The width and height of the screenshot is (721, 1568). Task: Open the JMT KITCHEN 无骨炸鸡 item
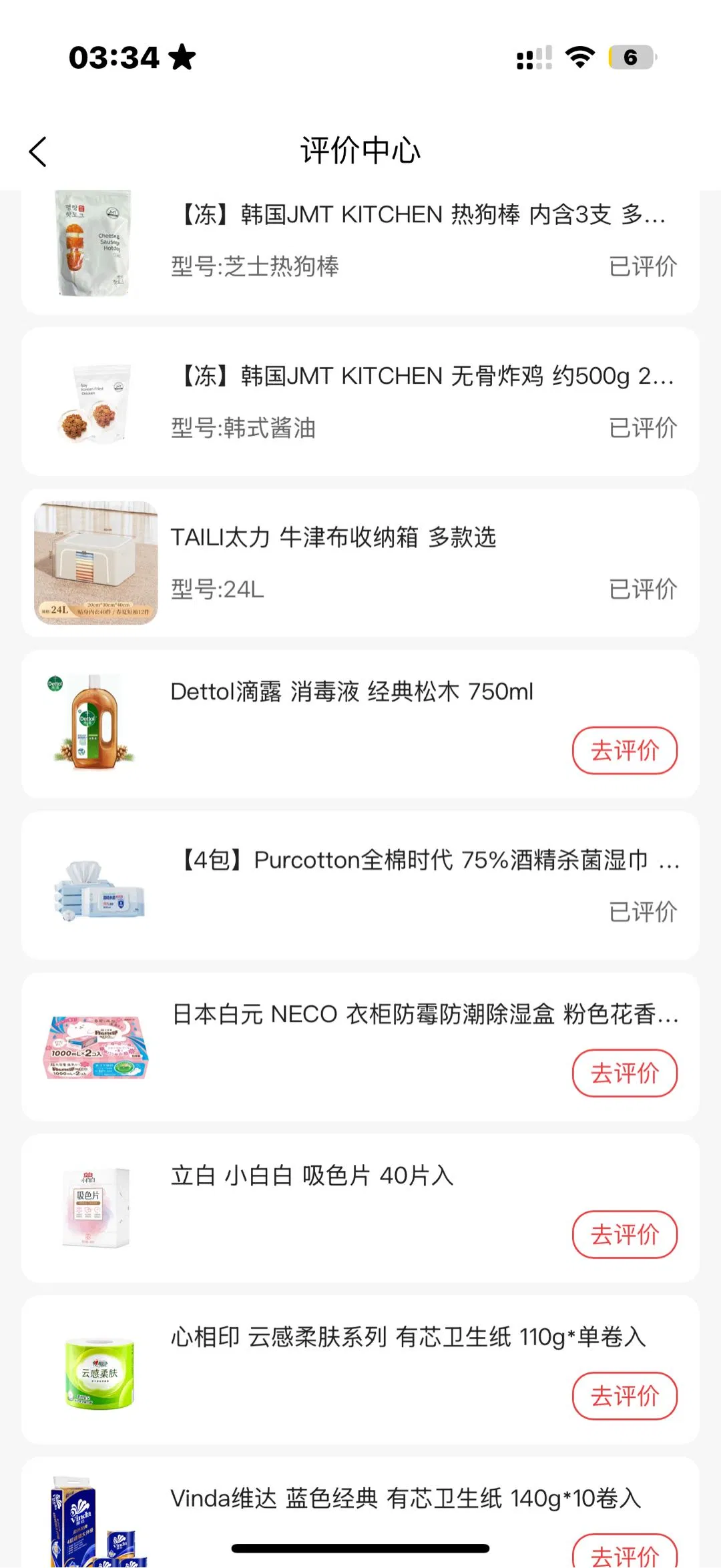click(x=422, y=376)
